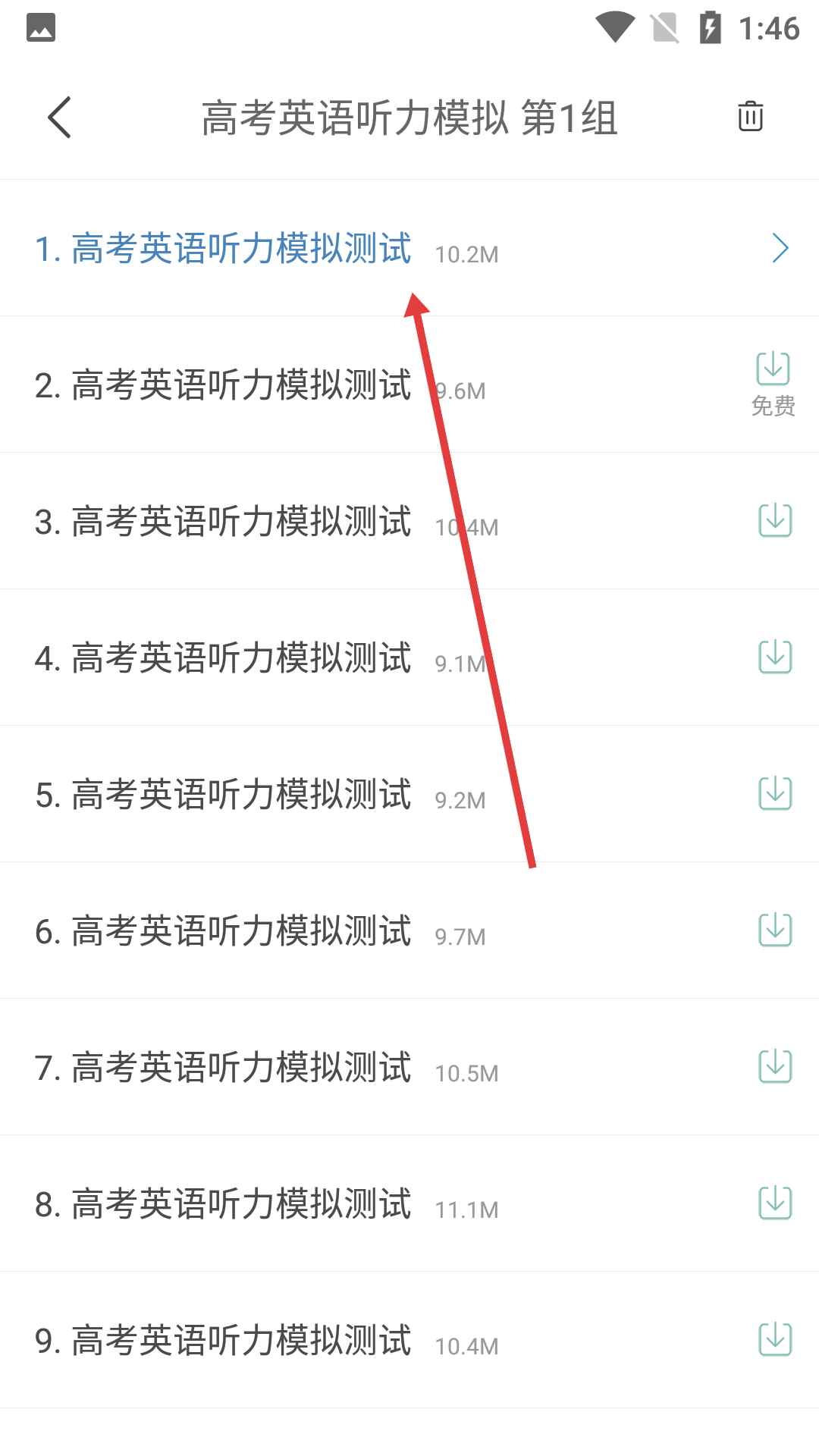Viewport: 819px width, 1456px height.
Task: Tap the trash can delete icon
Action: tap(750, 117)
